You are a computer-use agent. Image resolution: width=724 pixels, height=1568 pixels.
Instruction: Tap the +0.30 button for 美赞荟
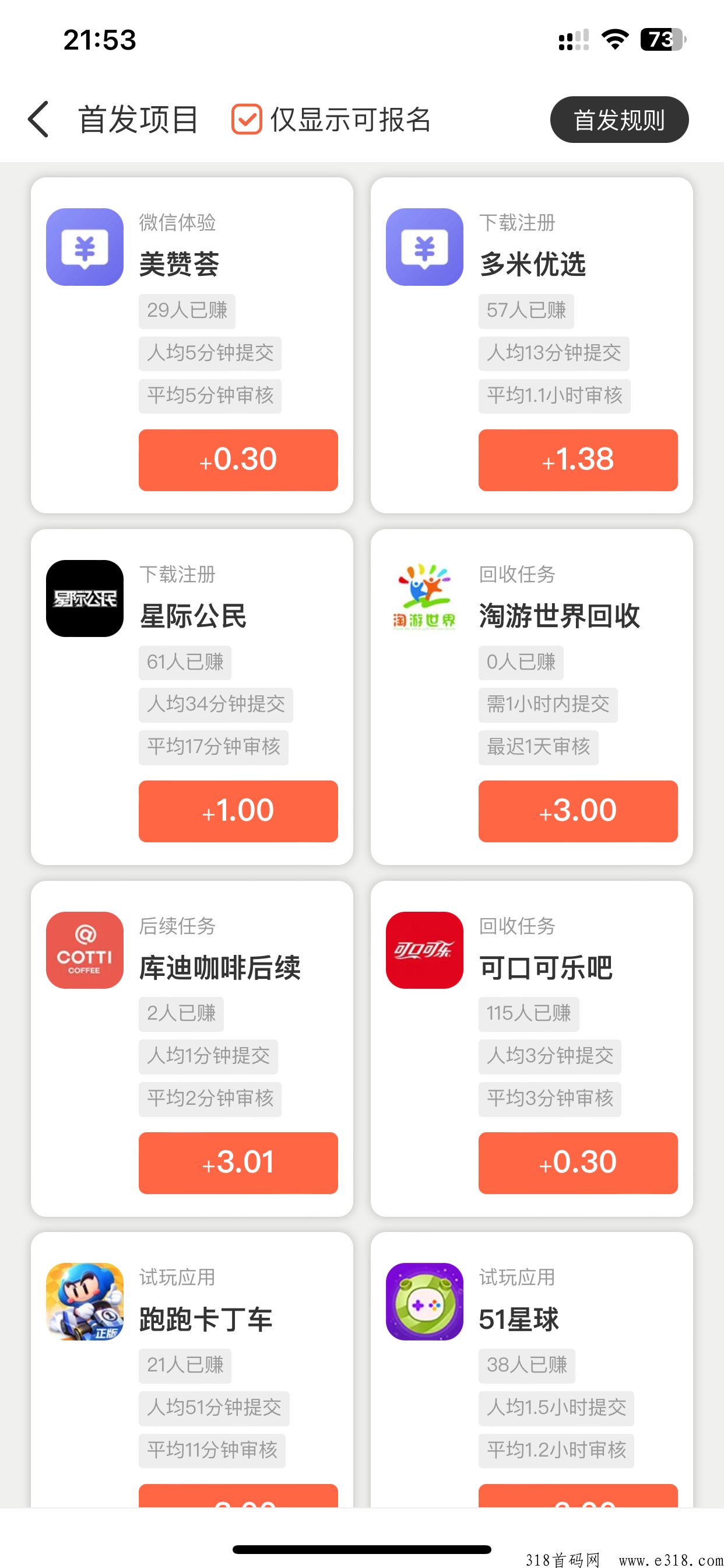tap(238, 460)
